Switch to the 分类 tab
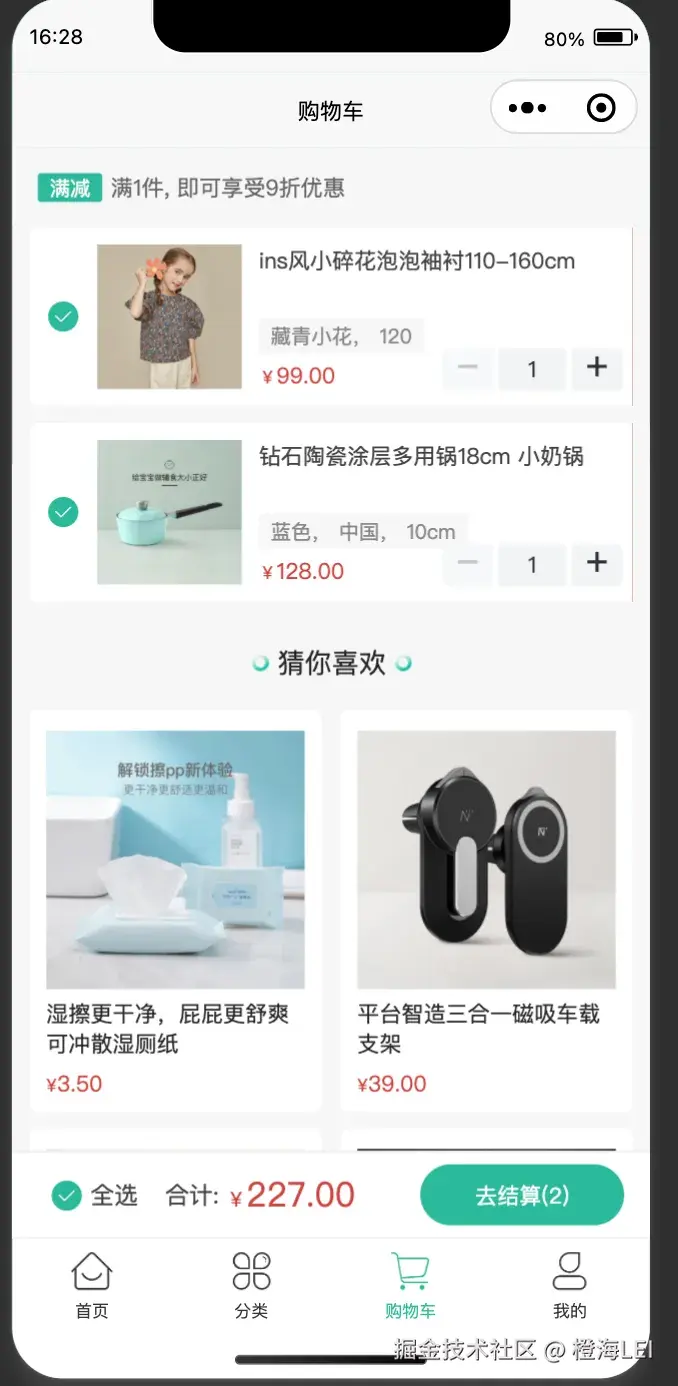The image size is (678, 1386). (251, 1286)
